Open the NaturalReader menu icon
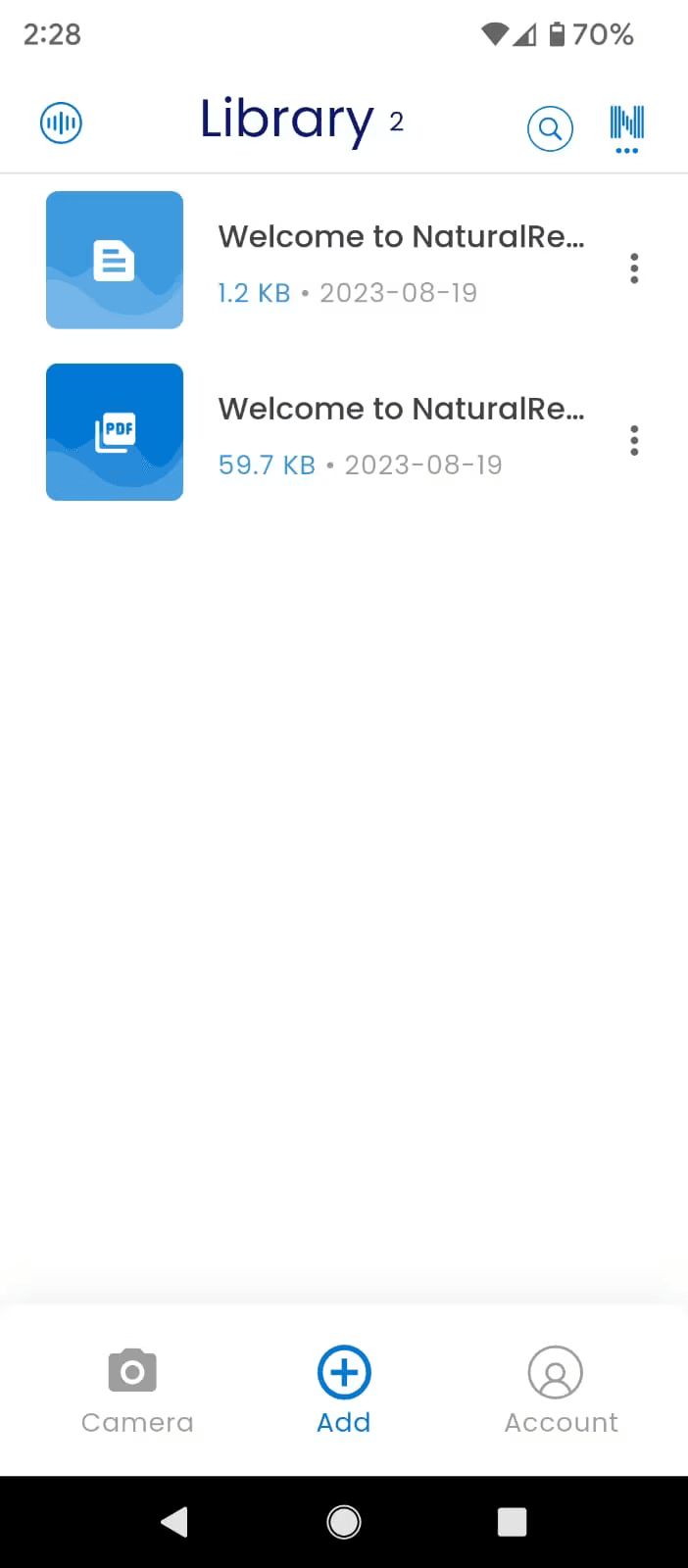Image resolution: width=688 pixels, height=1568 pixels. 626,128
